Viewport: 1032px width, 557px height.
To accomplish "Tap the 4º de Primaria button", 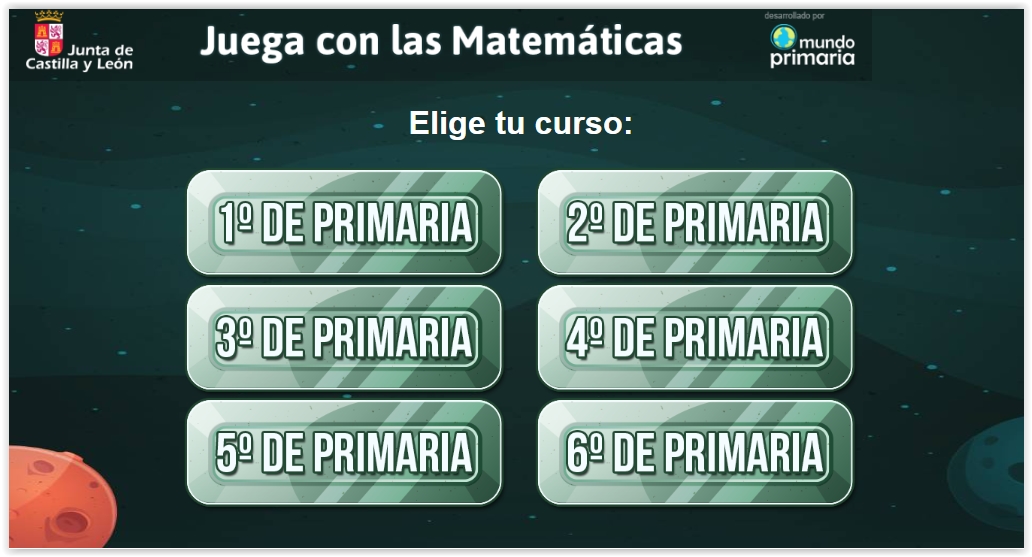I will 695,337.
